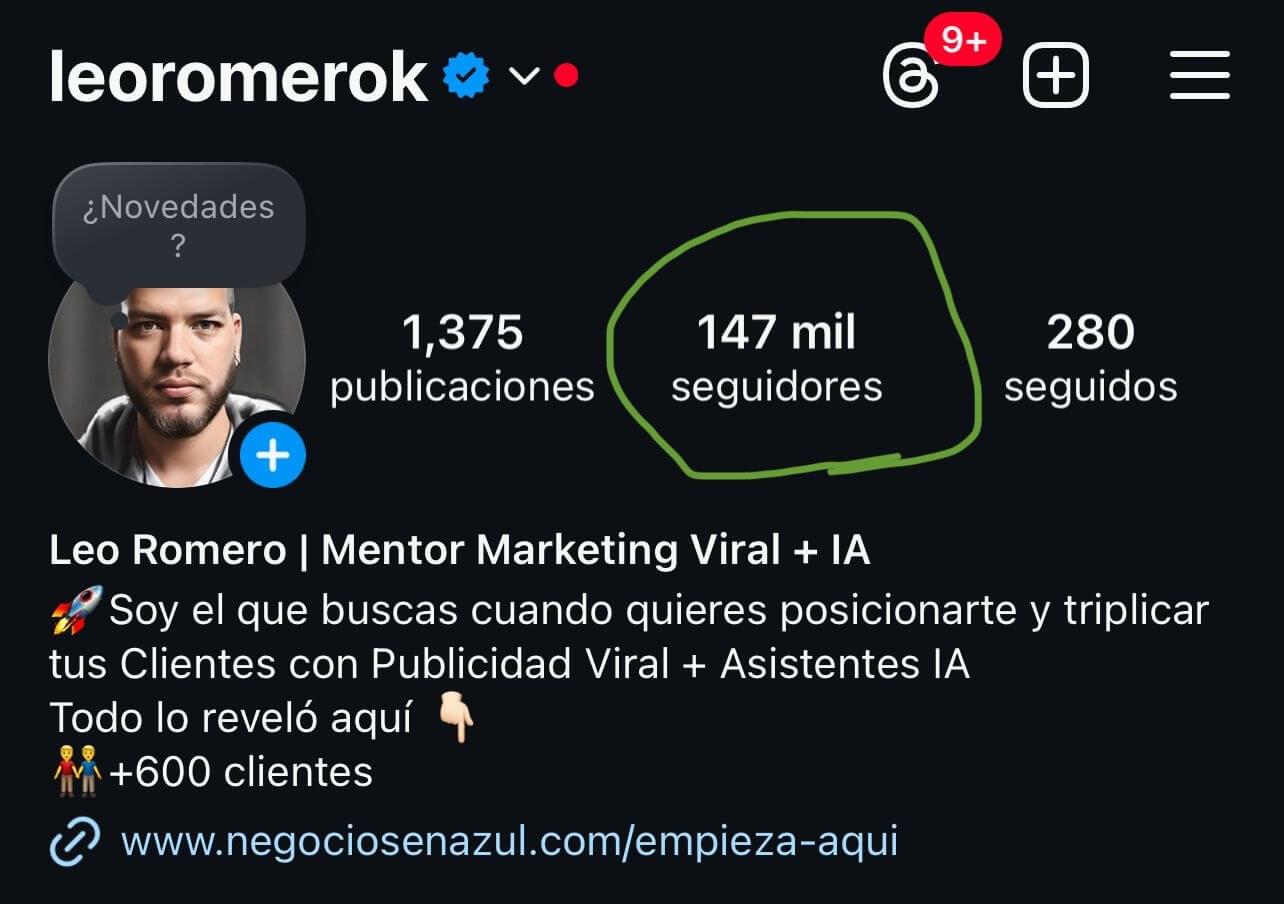This screenshot has width=1284, height=904.
Task: Visit the negociosenazul.com link in bio
Action: click(509, 841)
